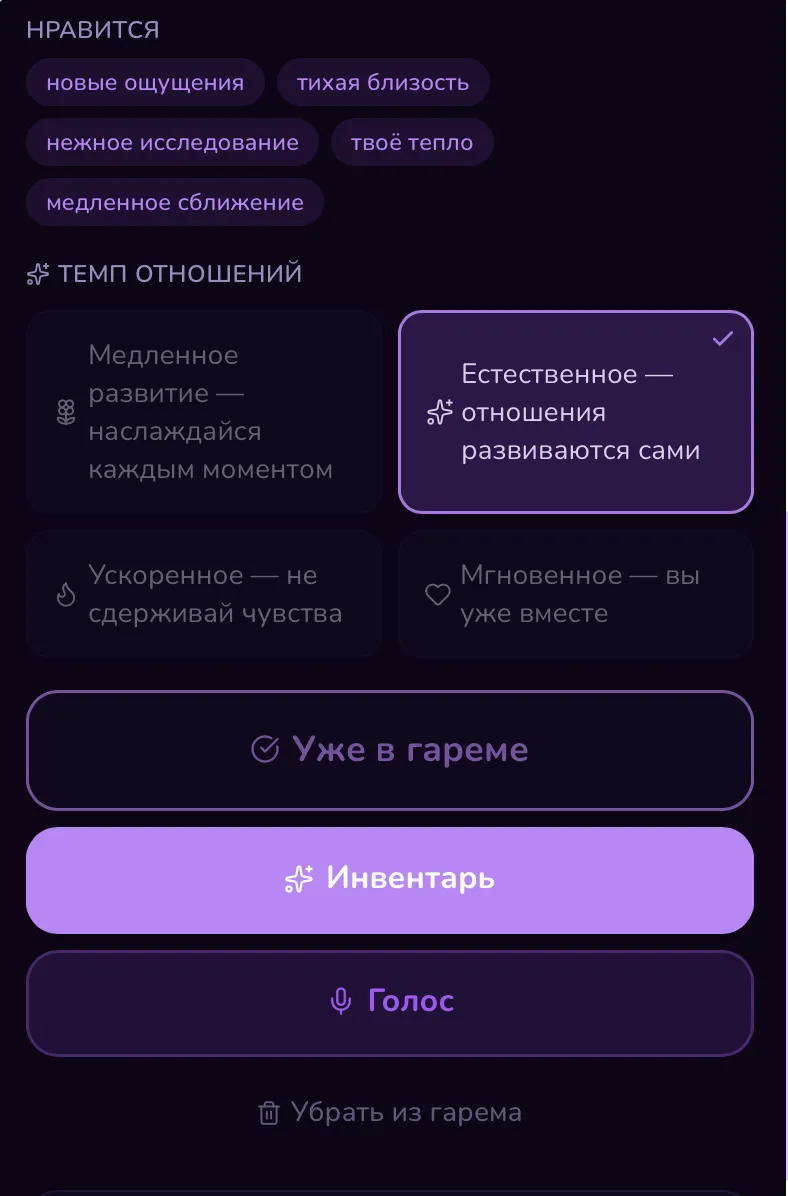
Task: Click the sparkle icon in the Инвентарь button
Action: [x=297, y=880]
